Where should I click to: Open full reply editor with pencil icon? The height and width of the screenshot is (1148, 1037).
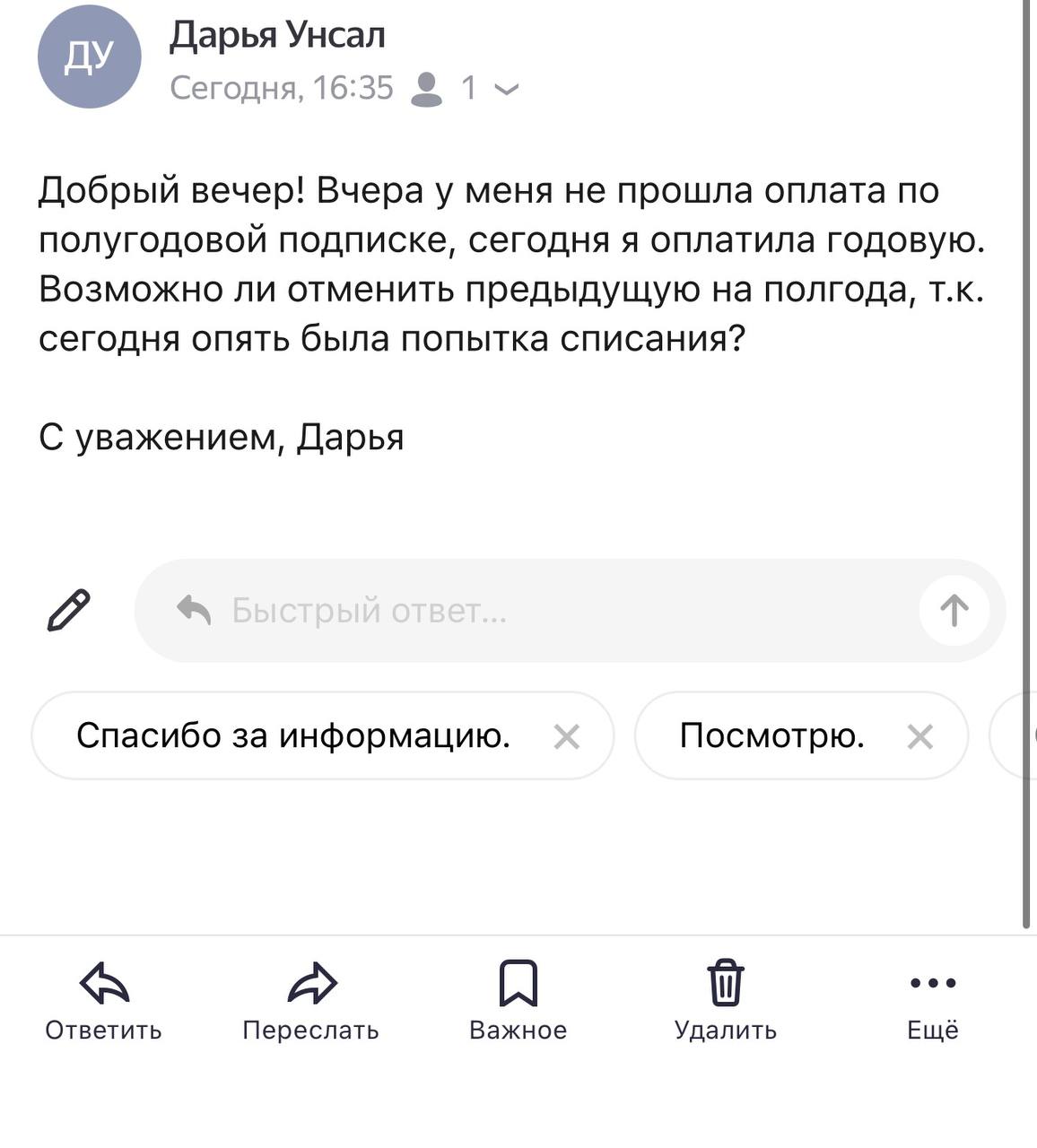(x=68, y=611)
